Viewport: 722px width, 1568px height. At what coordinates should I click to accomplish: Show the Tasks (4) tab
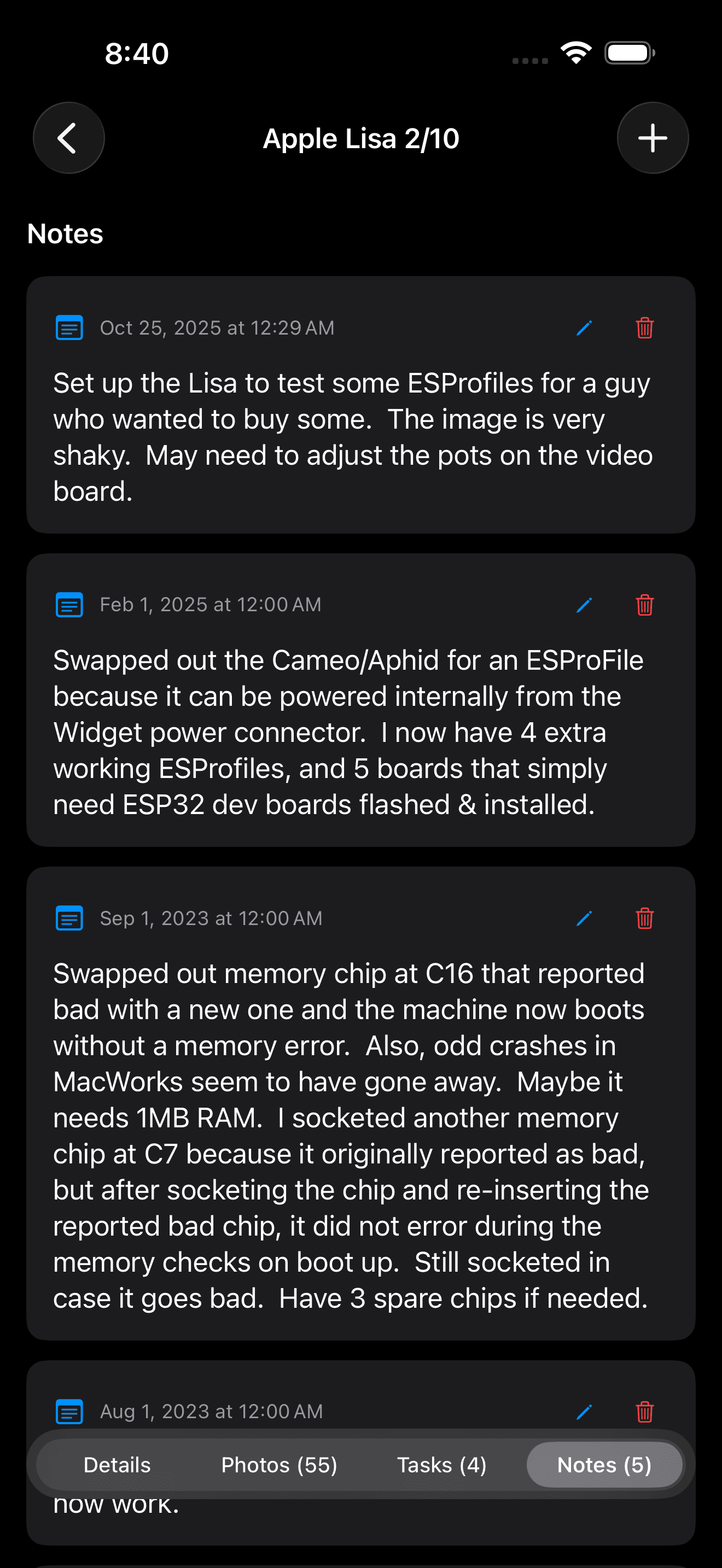tap(441, 1465)
